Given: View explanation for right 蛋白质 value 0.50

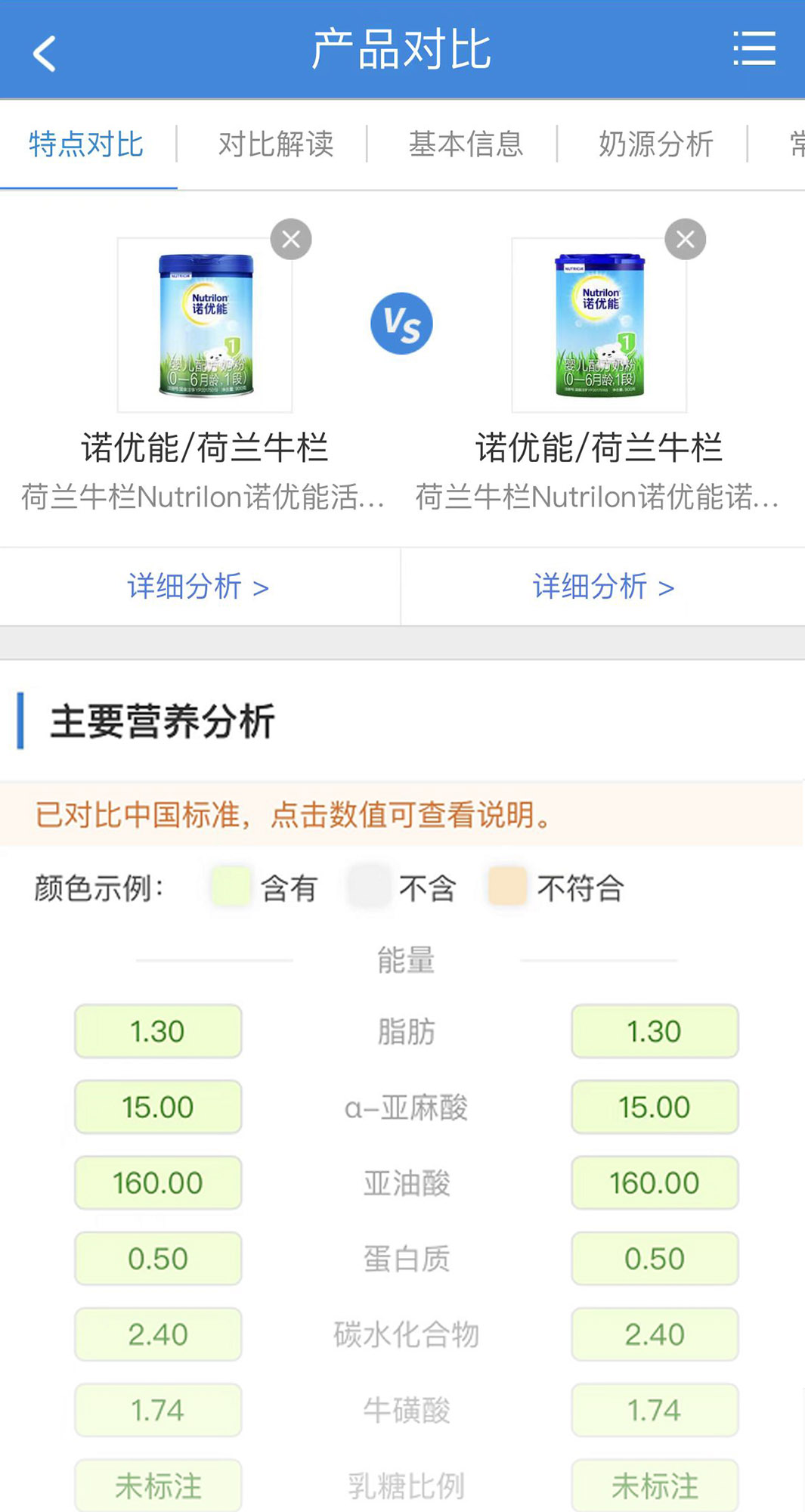Looking at the screenshot, I should tap(655, 1258).
